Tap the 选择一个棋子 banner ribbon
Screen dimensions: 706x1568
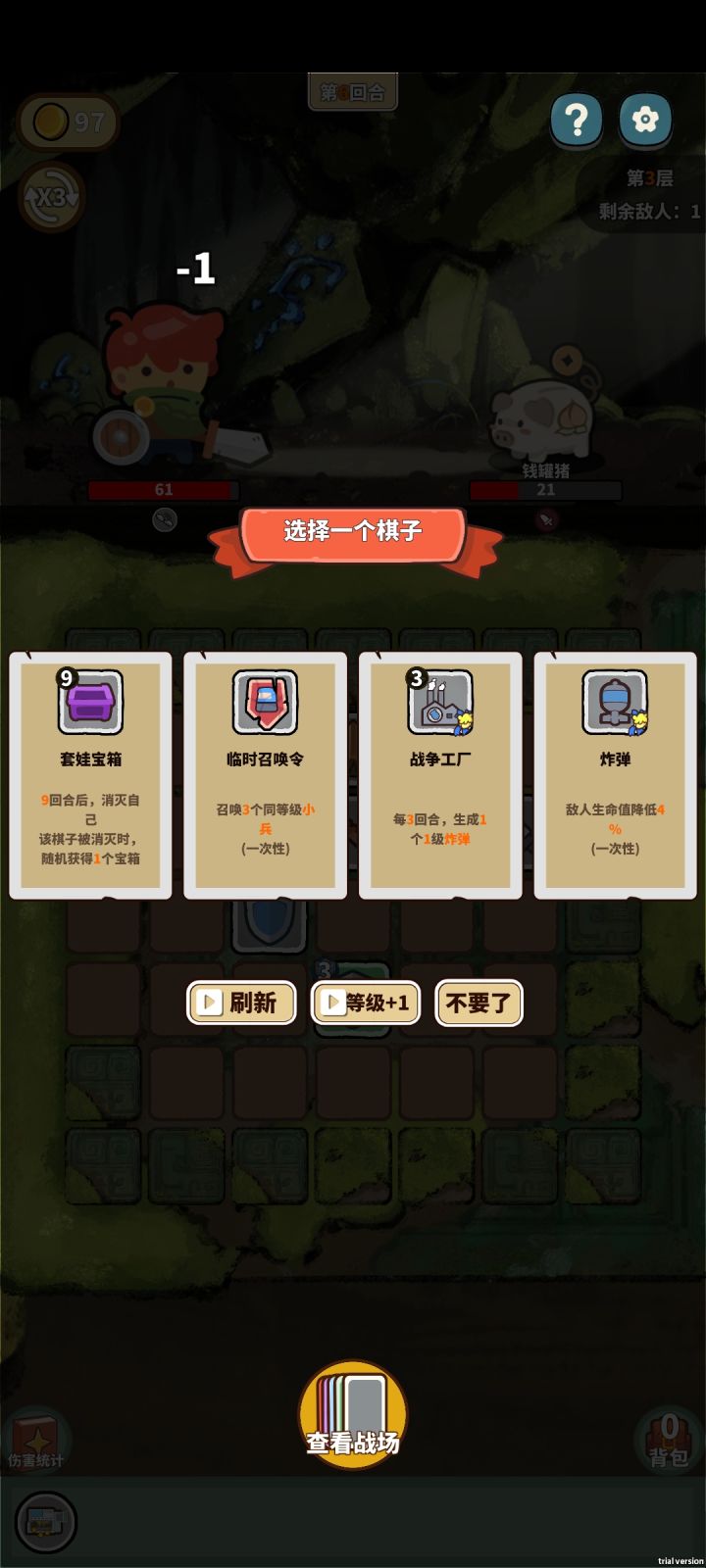[x=353, y=532]
